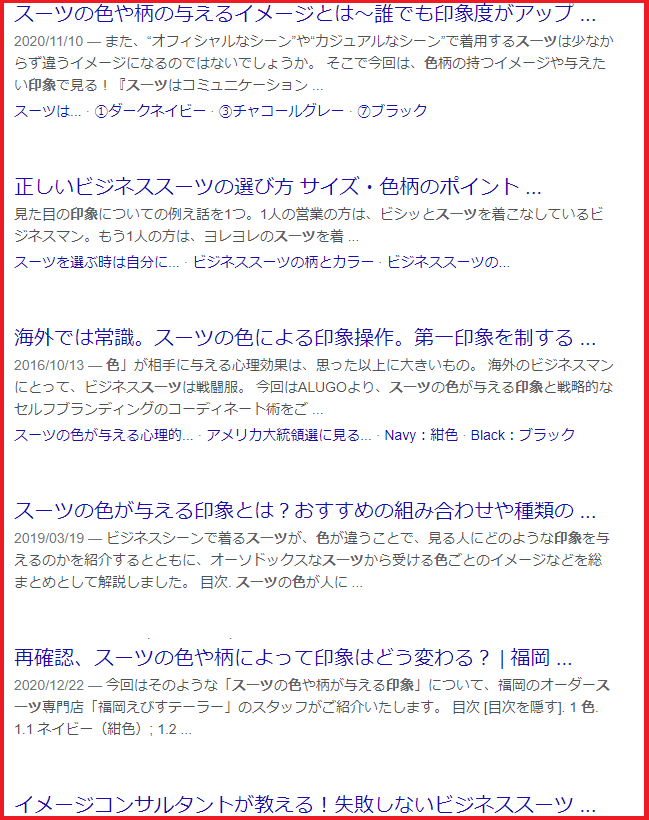
Task: Jump to Navy：紺色 section link
Action: (x=421, y=435)
